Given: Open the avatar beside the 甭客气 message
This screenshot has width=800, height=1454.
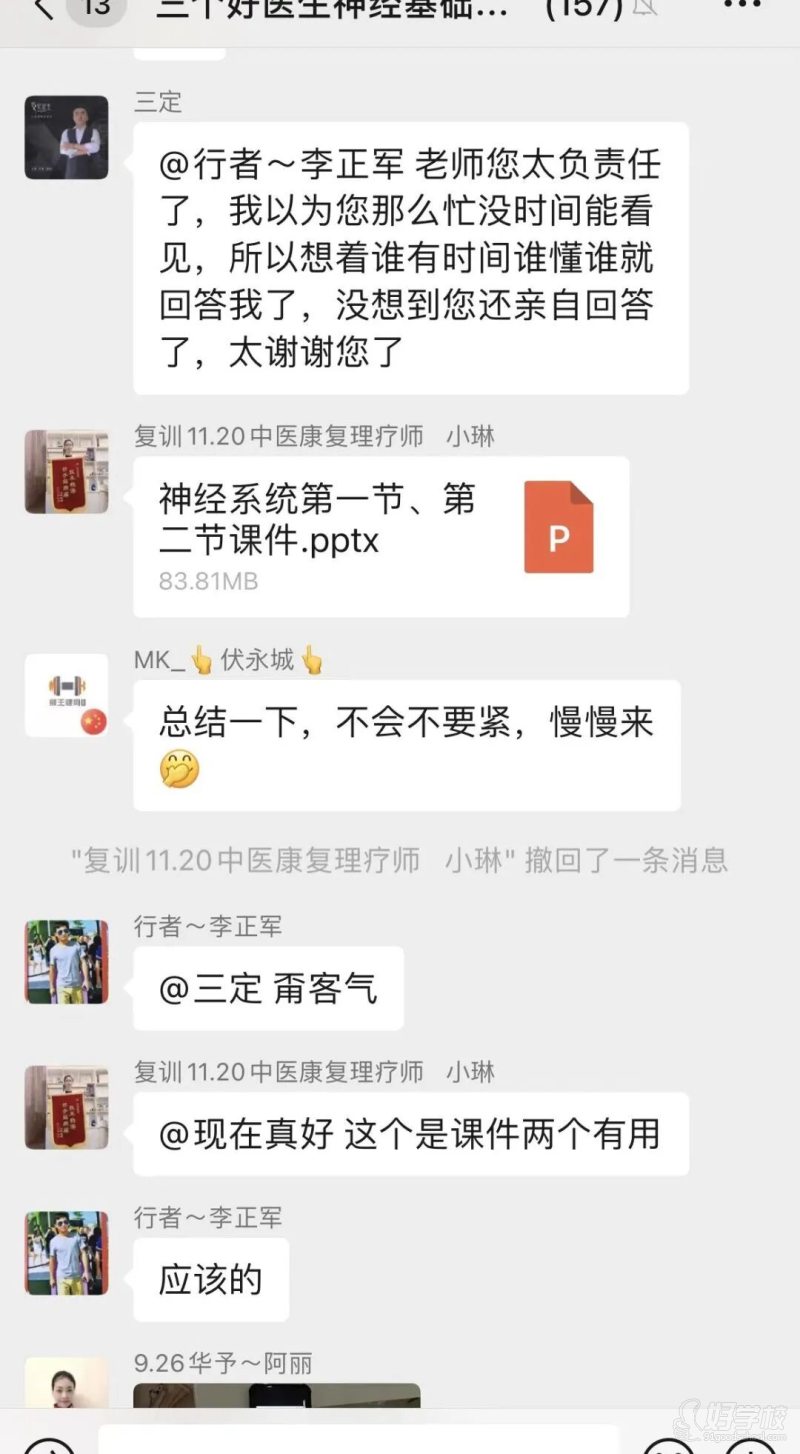Looking at the screenshot, I should click(x=66, y=961).
